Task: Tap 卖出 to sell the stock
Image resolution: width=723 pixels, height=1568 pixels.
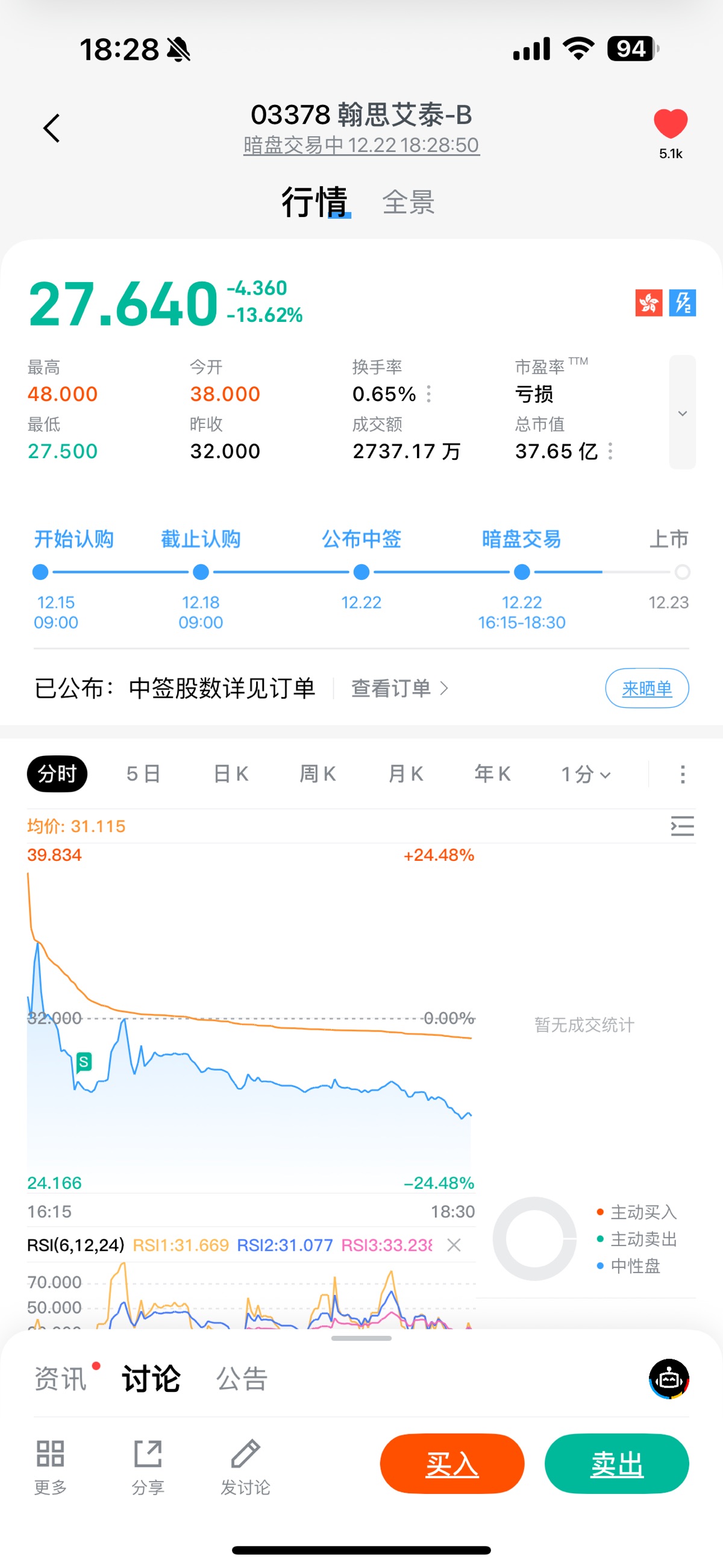Action: [x=616, y=1464]
